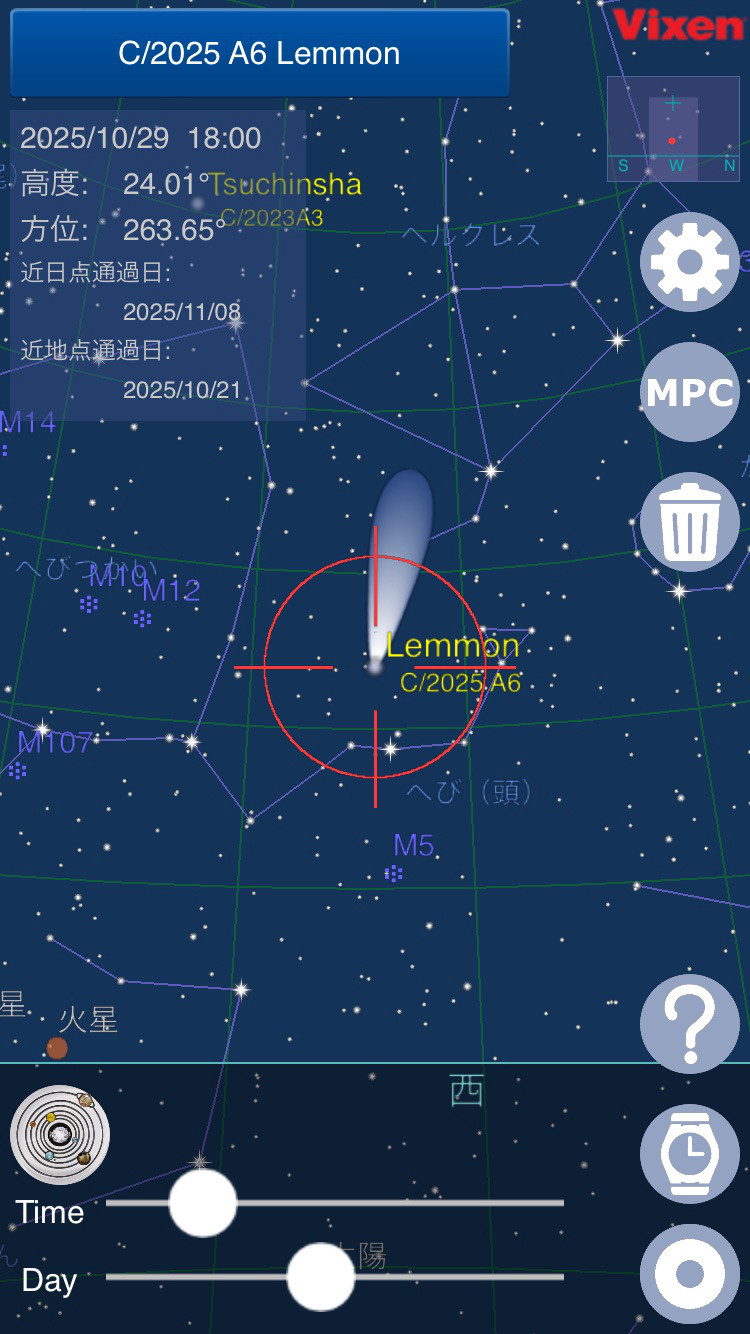
Task: Tap the Day slider handle
Action: click(x=321, y=1277)
